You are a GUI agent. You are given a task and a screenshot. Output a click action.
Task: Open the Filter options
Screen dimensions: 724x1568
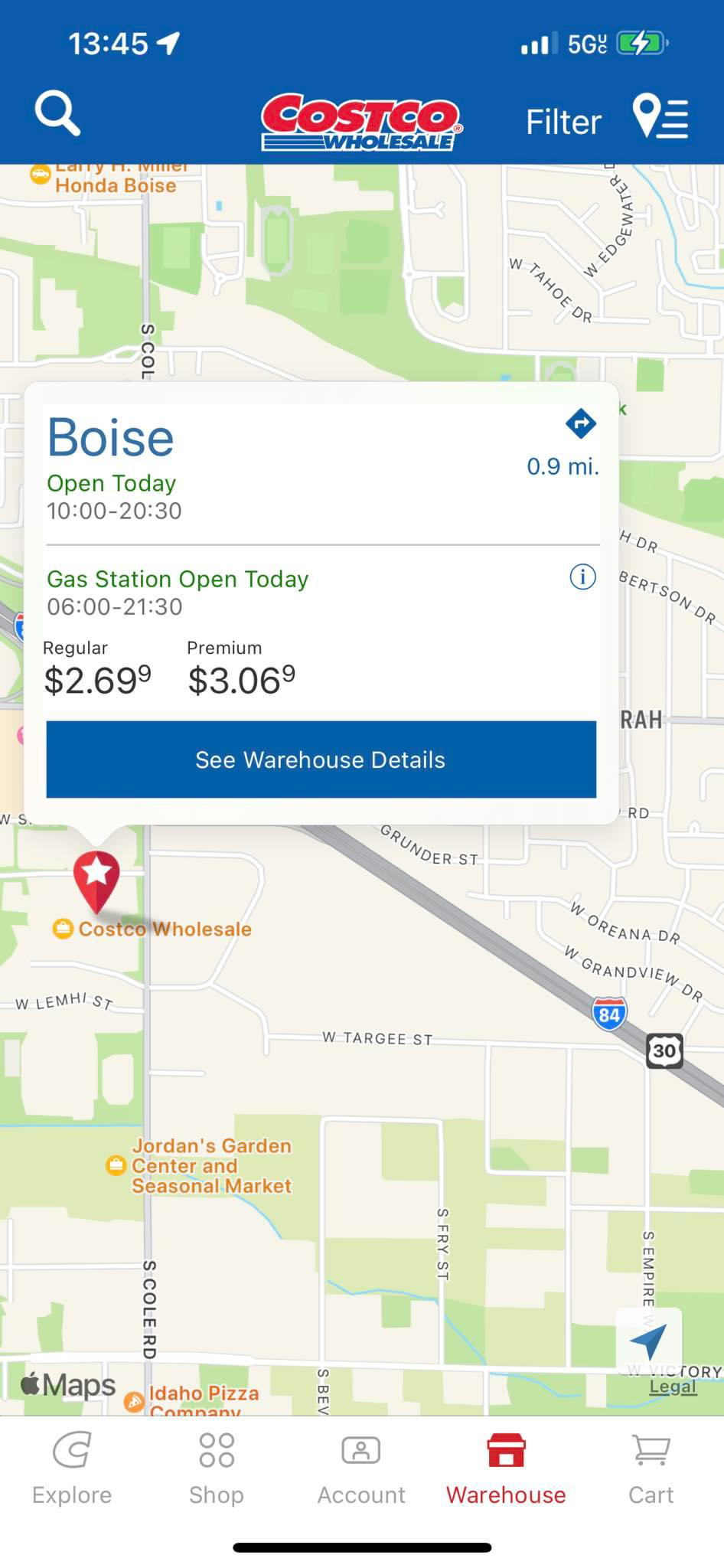[563, 122]
